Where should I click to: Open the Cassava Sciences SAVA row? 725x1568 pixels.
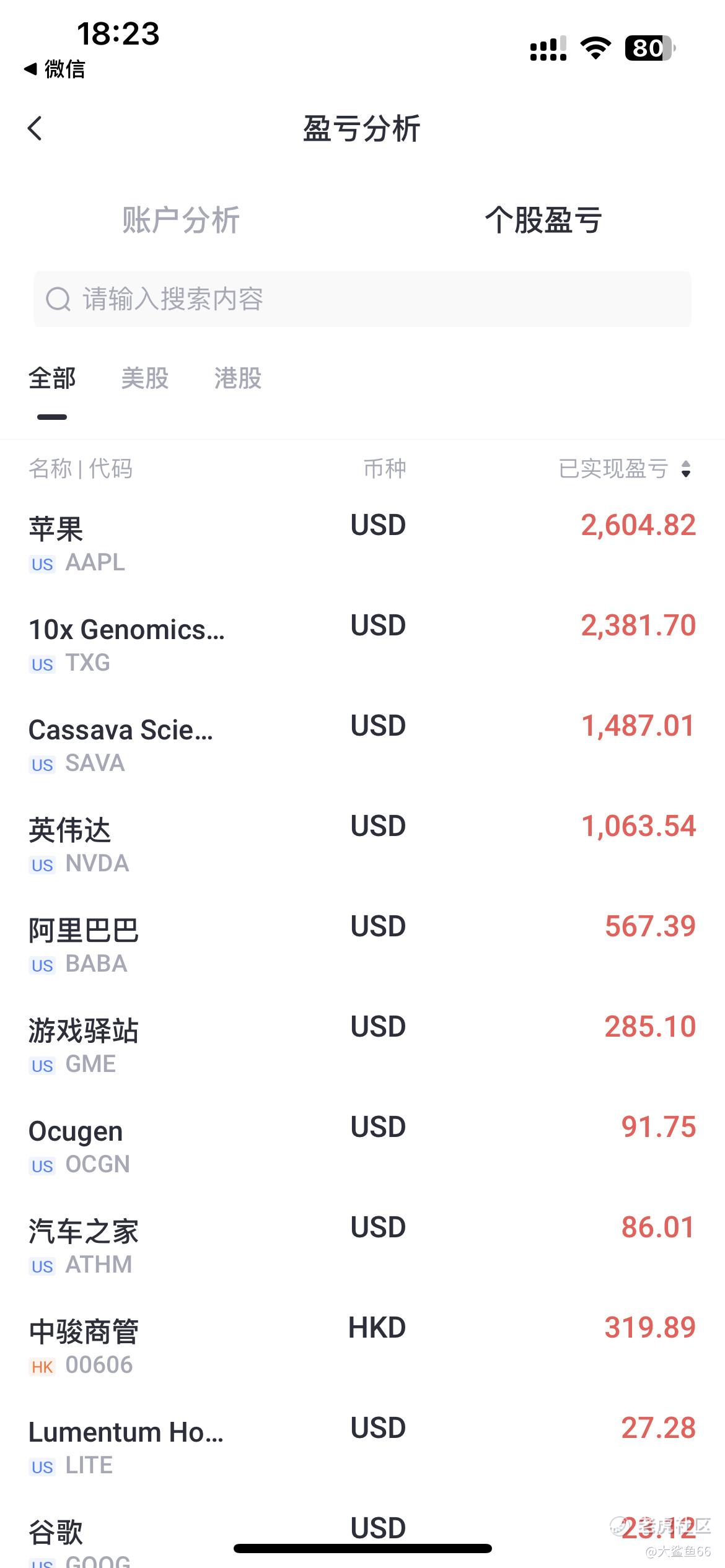point(362,744)
